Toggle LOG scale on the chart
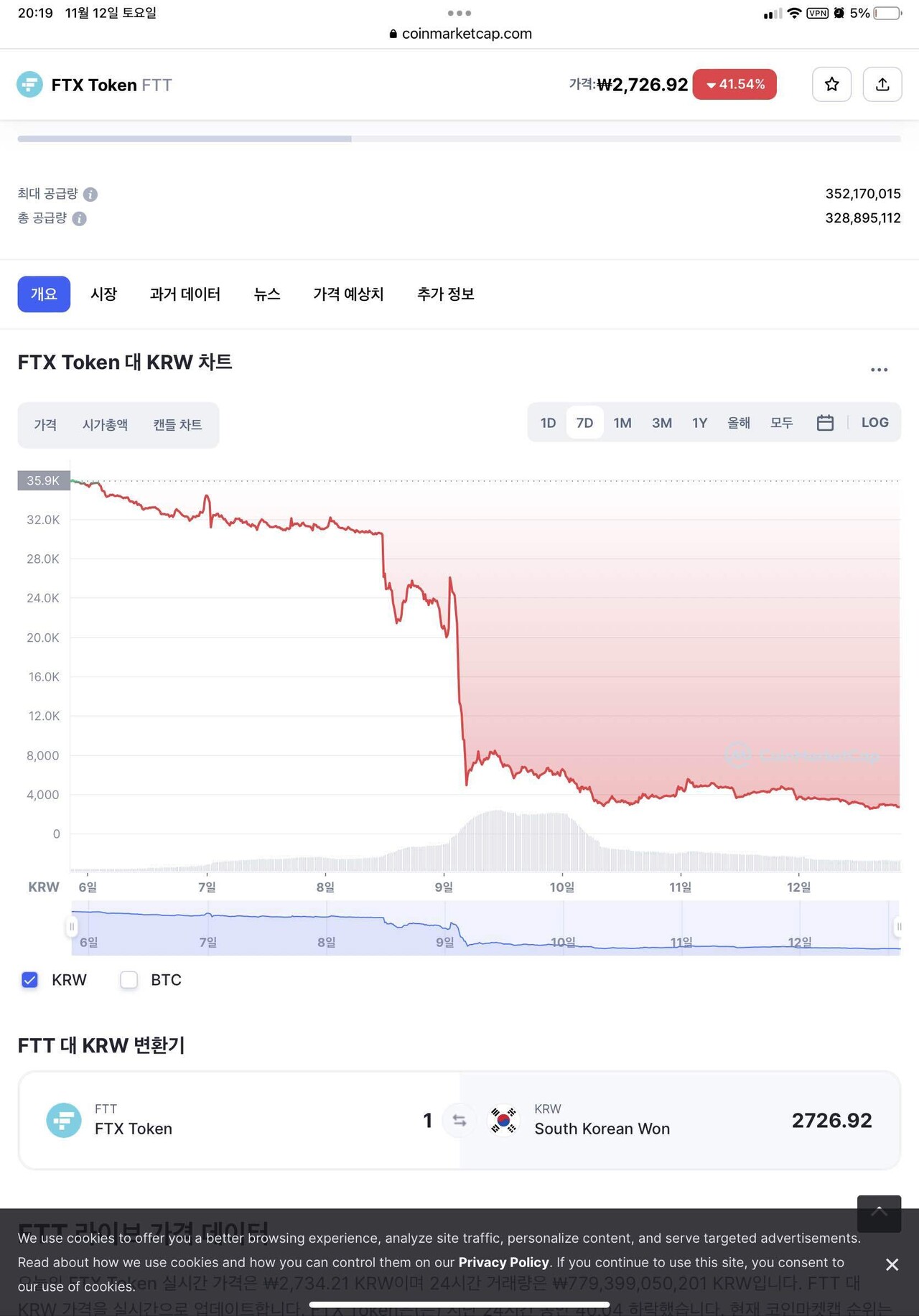 [874, 422]
